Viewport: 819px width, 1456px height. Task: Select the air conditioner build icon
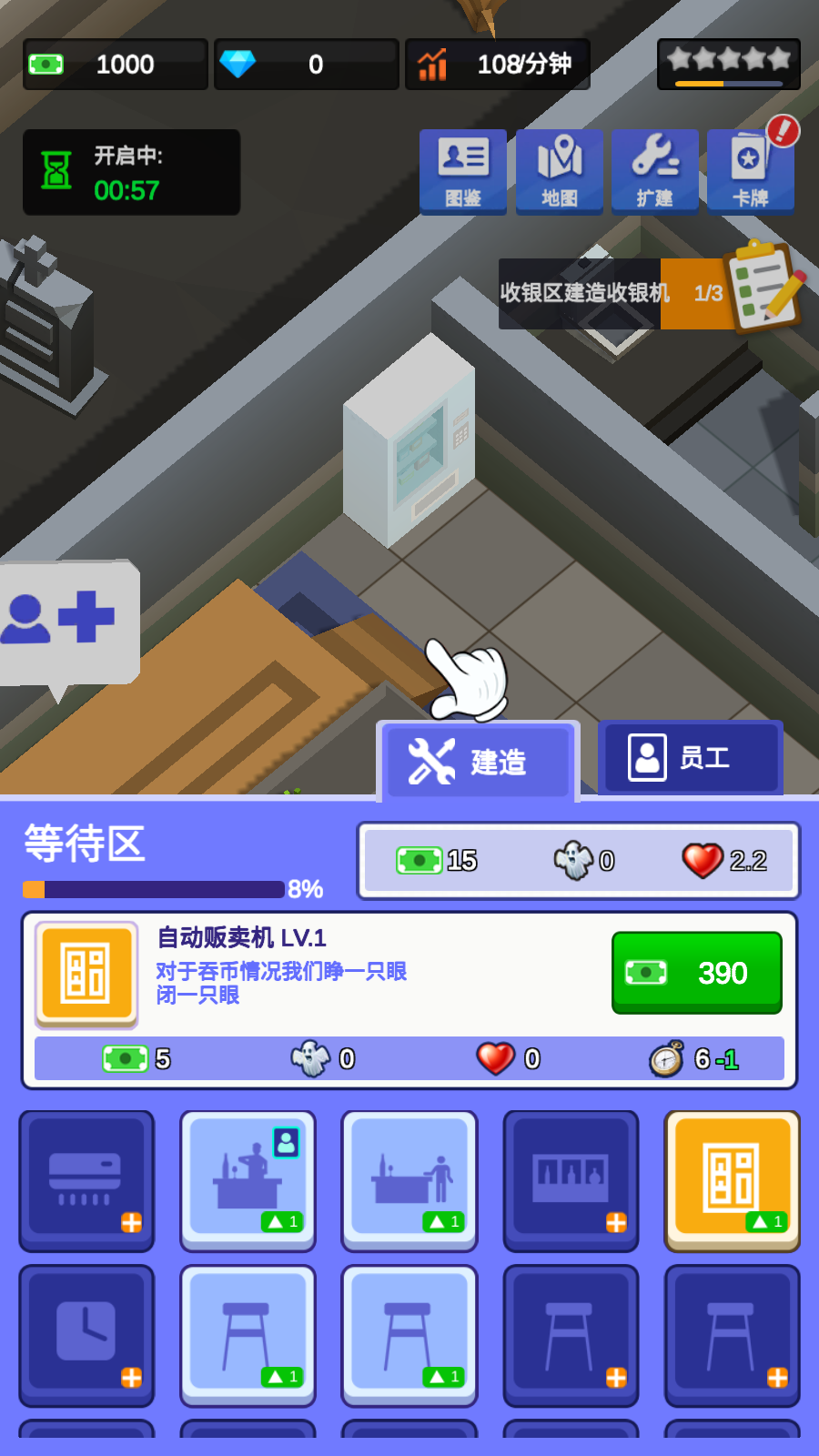click(86, 1180)
